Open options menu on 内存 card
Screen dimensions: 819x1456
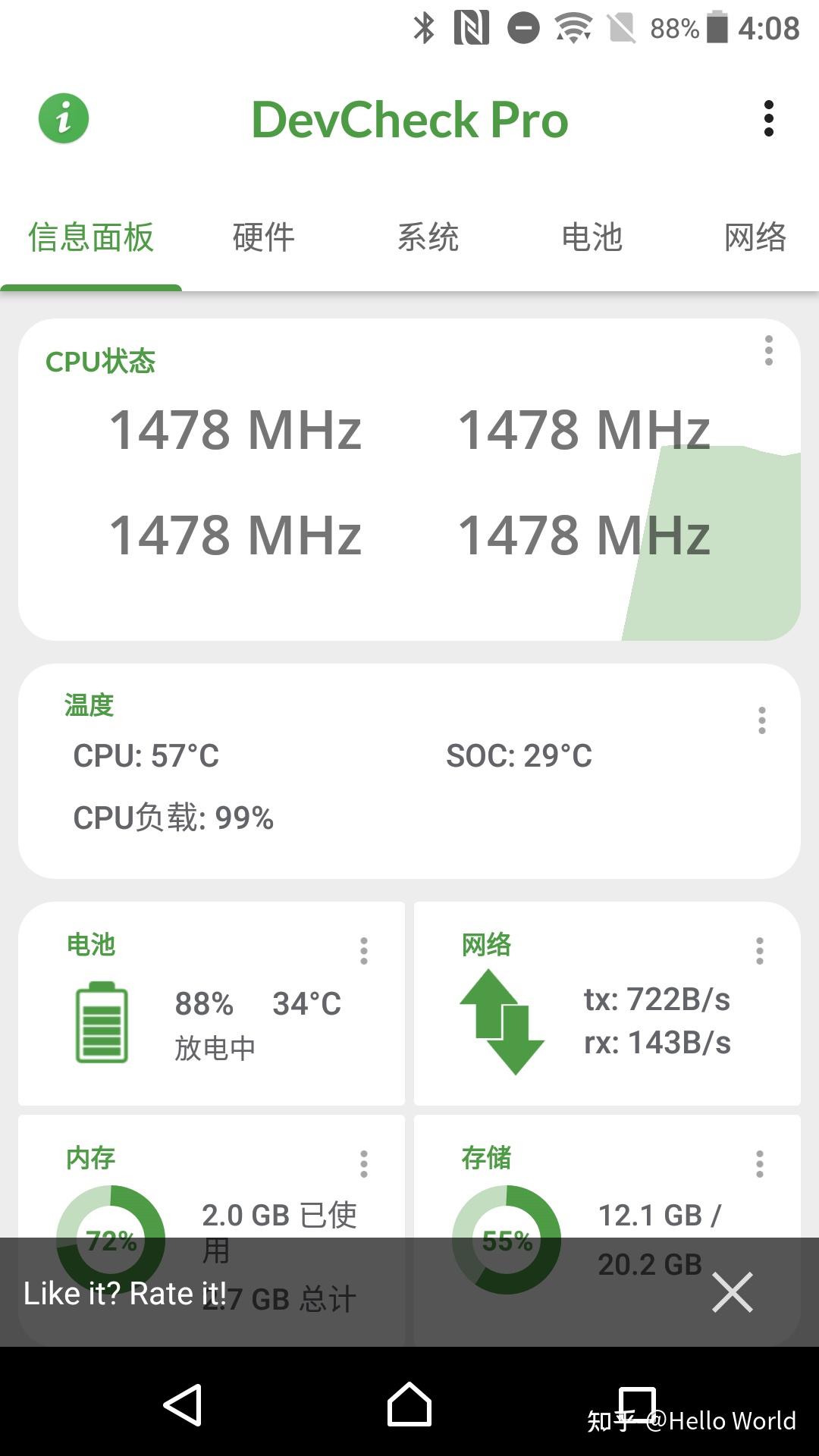[364, 1164]
